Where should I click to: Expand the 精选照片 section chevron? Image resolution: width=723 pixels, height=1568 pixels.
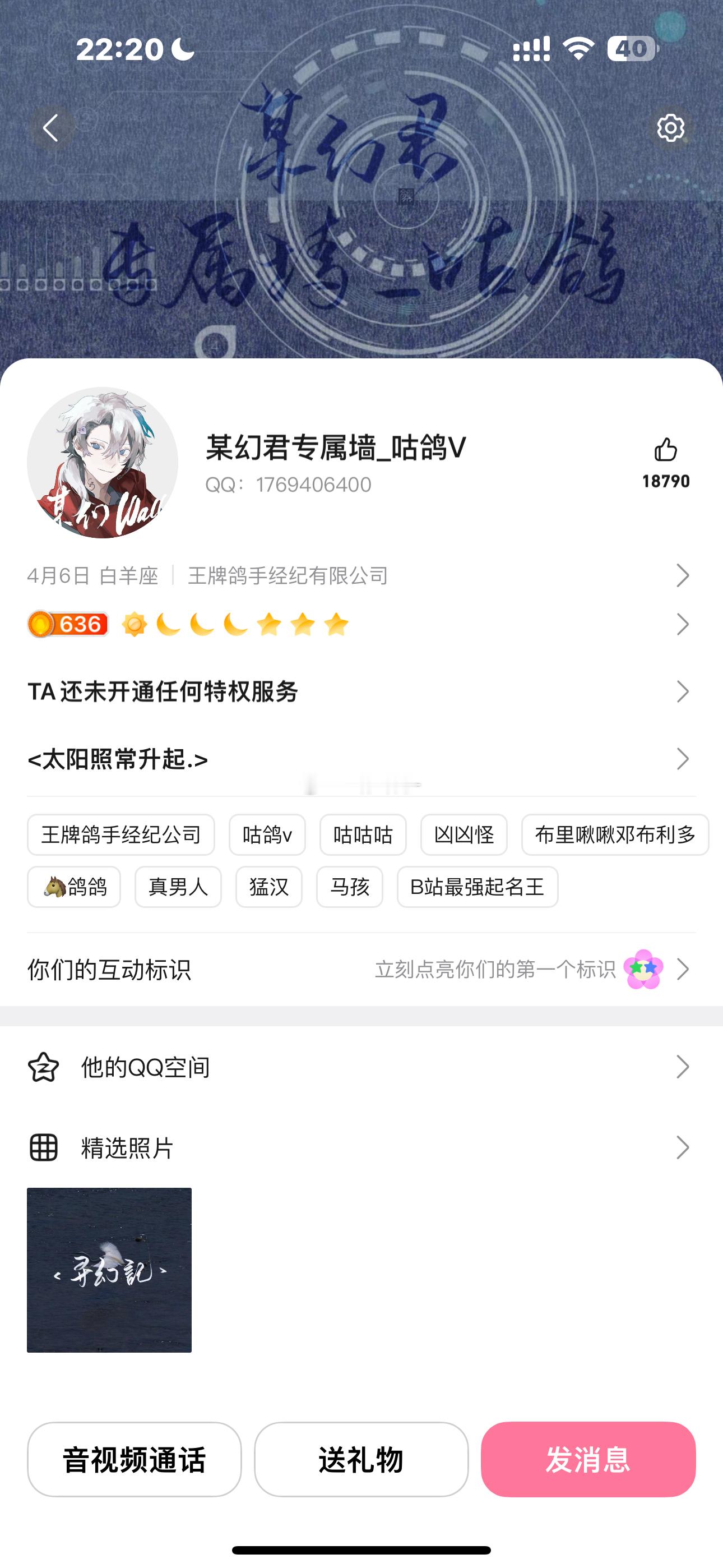[683, 1148]
